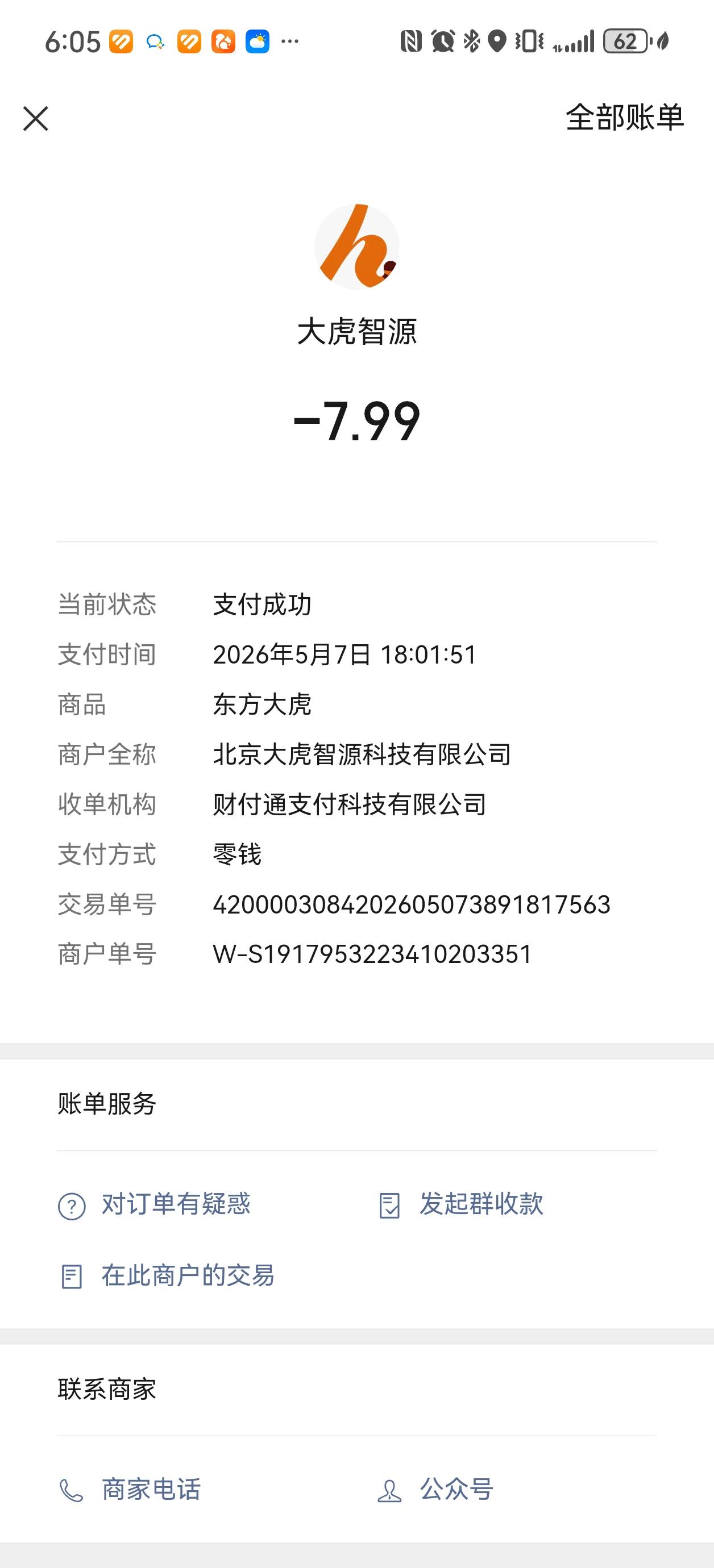714x1568 pixels.
Task: Open the merchant's 公众号
Action: [435, 1490]
